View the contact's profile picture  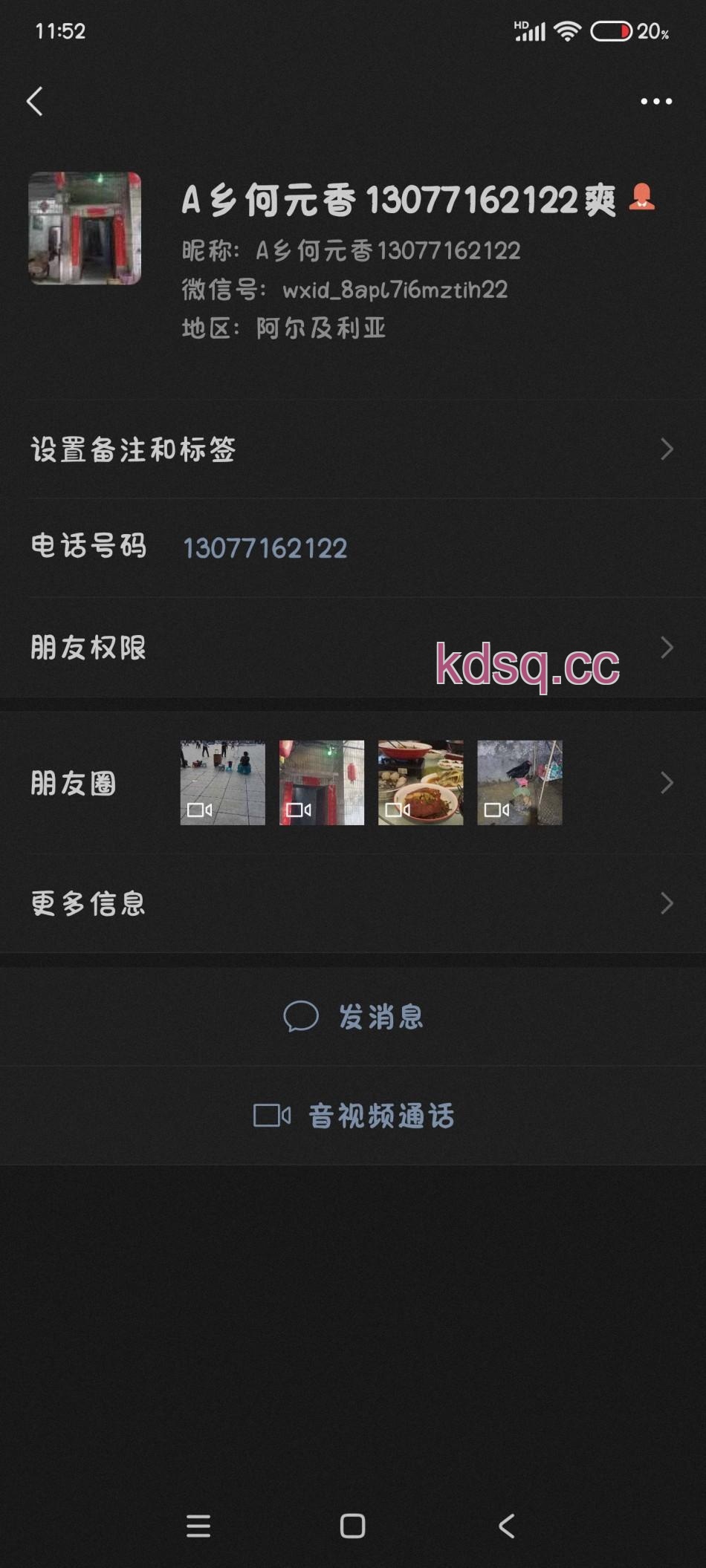85,228
